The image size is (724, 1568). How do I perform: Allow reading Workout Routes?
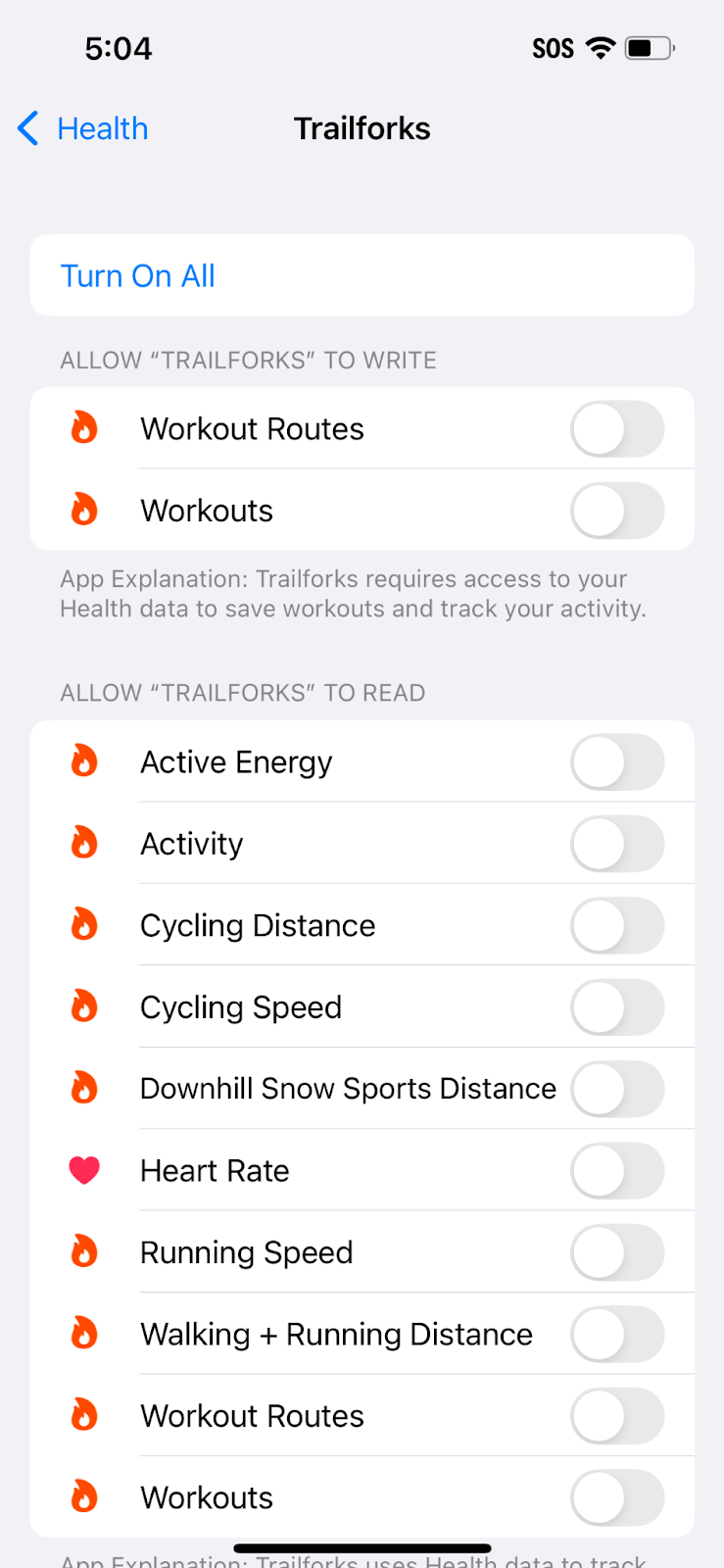[617, 1416]
